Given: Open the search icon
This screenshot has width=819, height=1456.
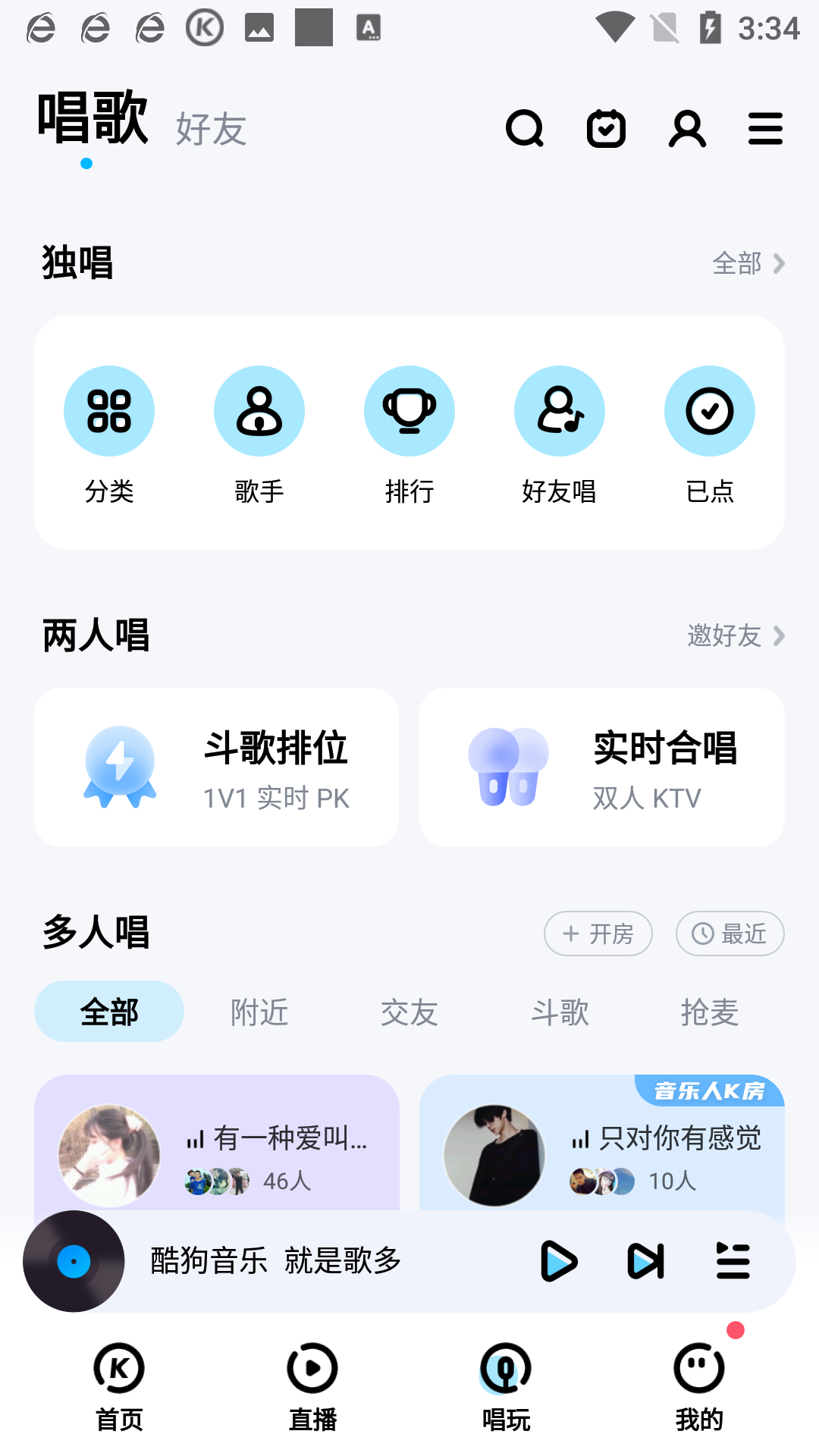Looking at the screenshot, I should click(x=525, y=128).
